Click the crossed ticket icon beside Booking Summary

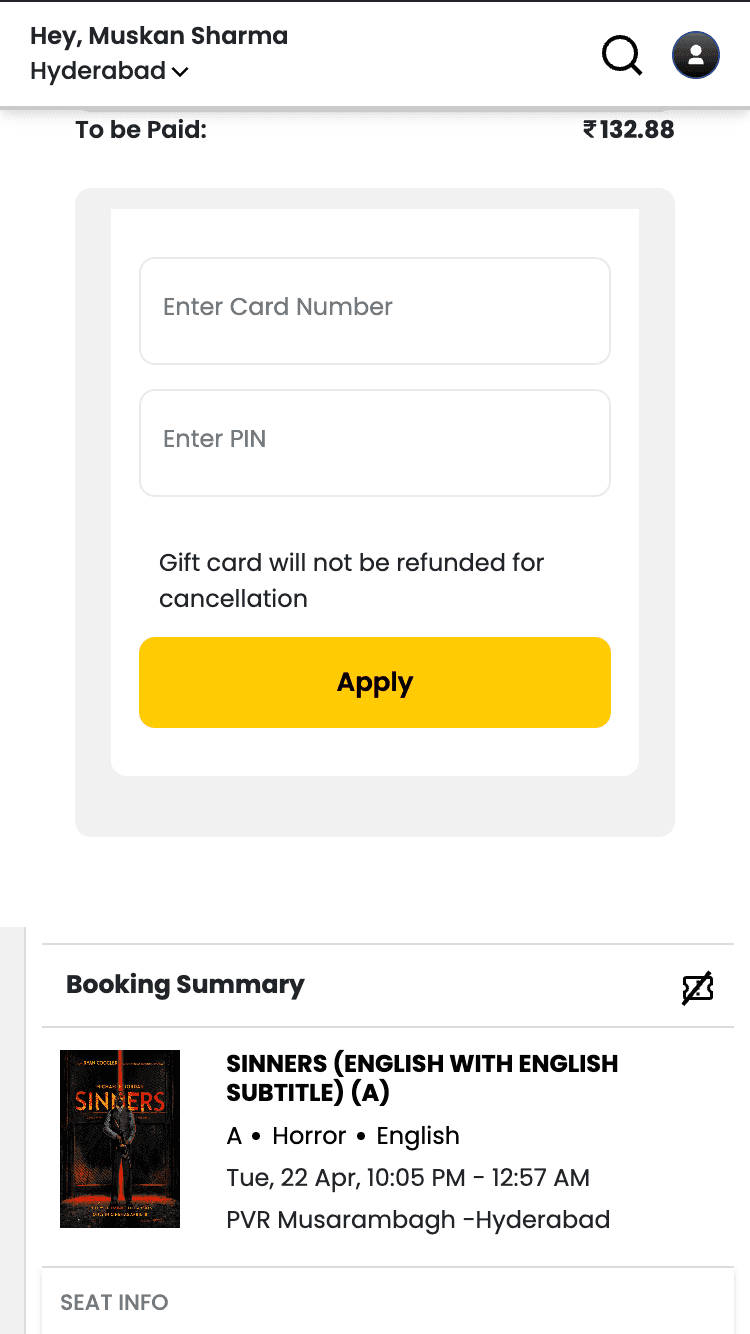[697, 987]
